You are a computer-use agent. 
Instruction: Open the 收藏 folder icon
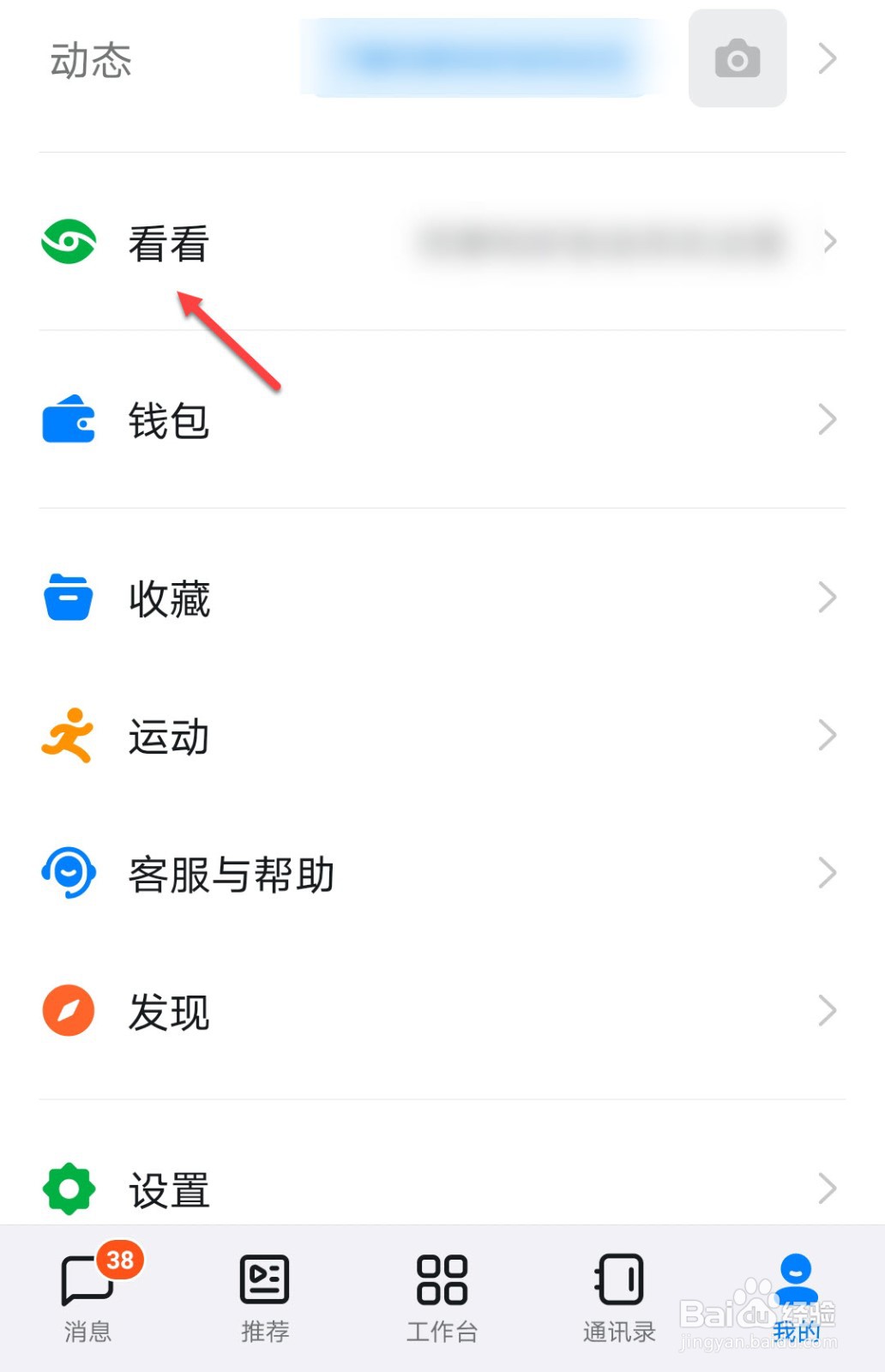(x=67, y=598)
